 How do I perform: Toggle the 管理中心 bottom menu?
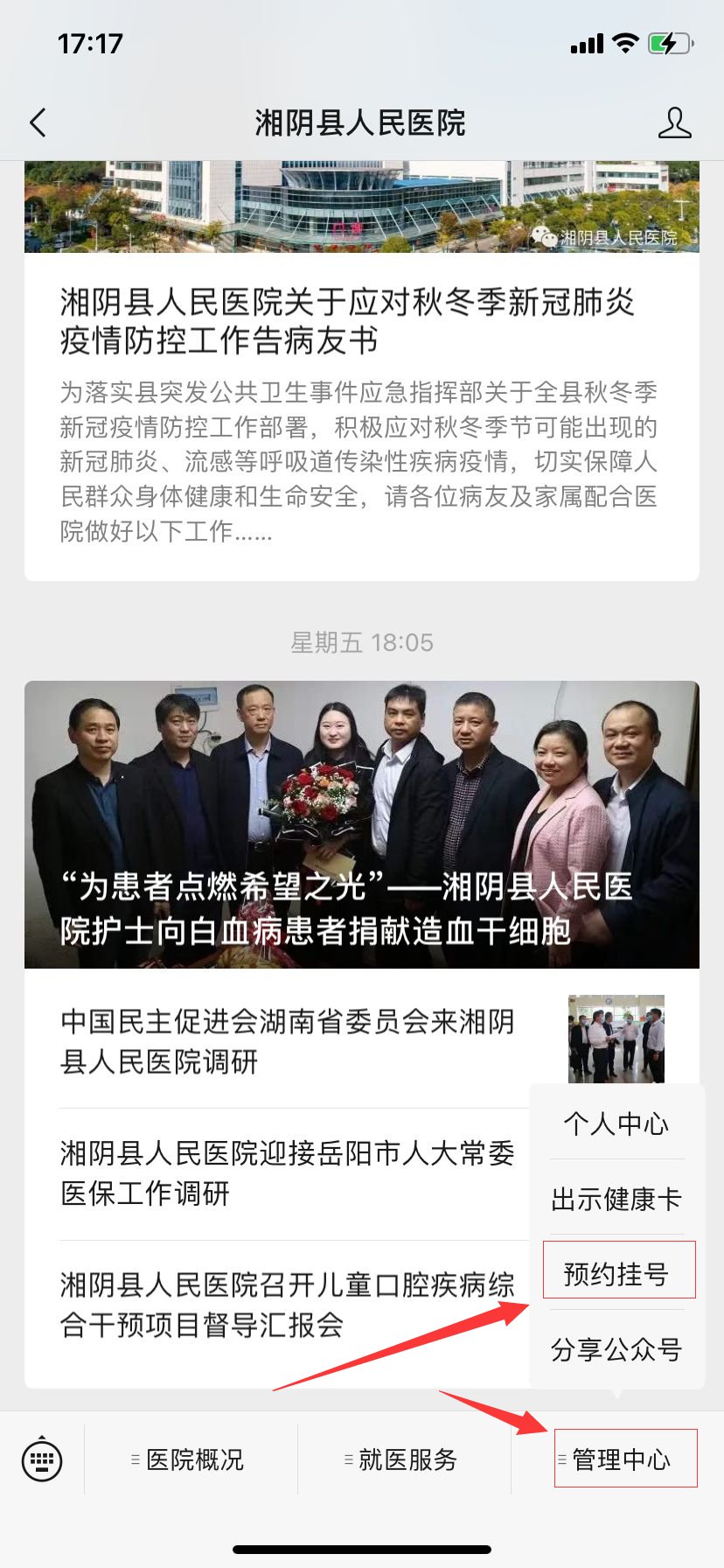(621, 1459)
